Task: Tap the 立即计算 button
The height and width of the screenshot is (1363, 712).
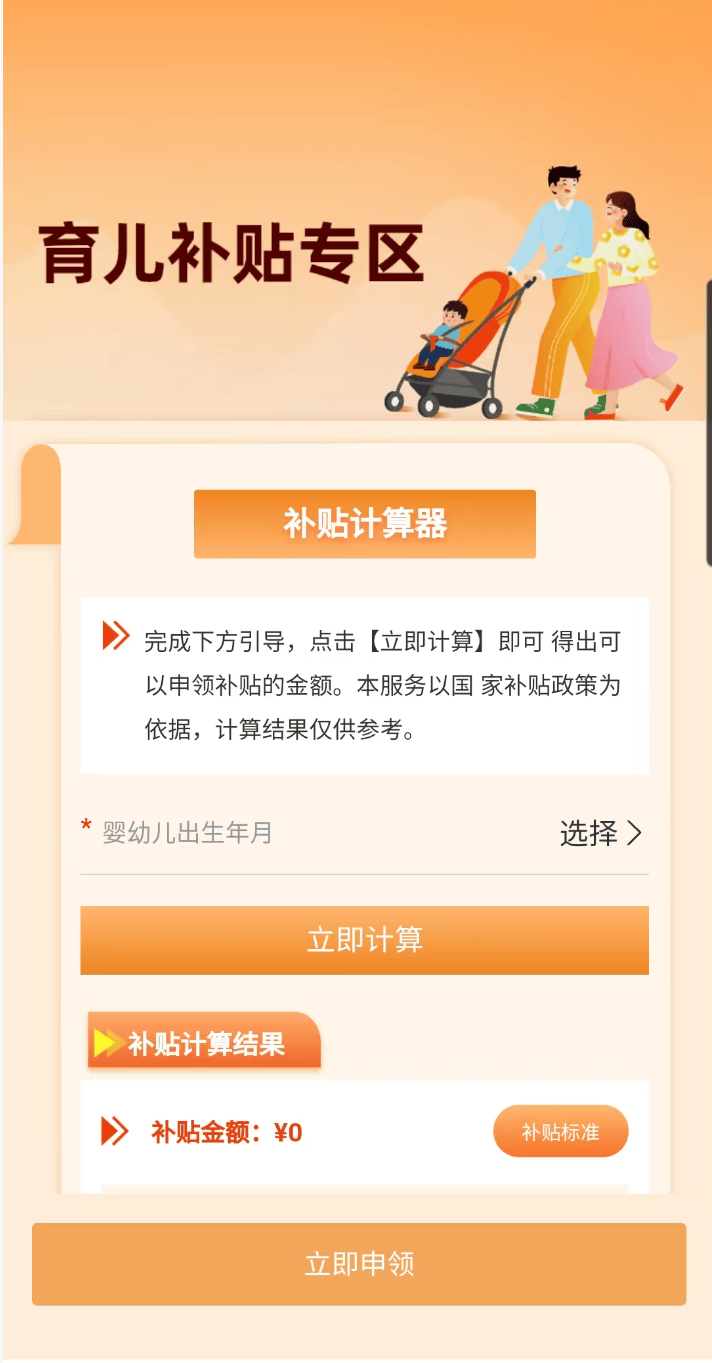Action: tap(364, 940)
